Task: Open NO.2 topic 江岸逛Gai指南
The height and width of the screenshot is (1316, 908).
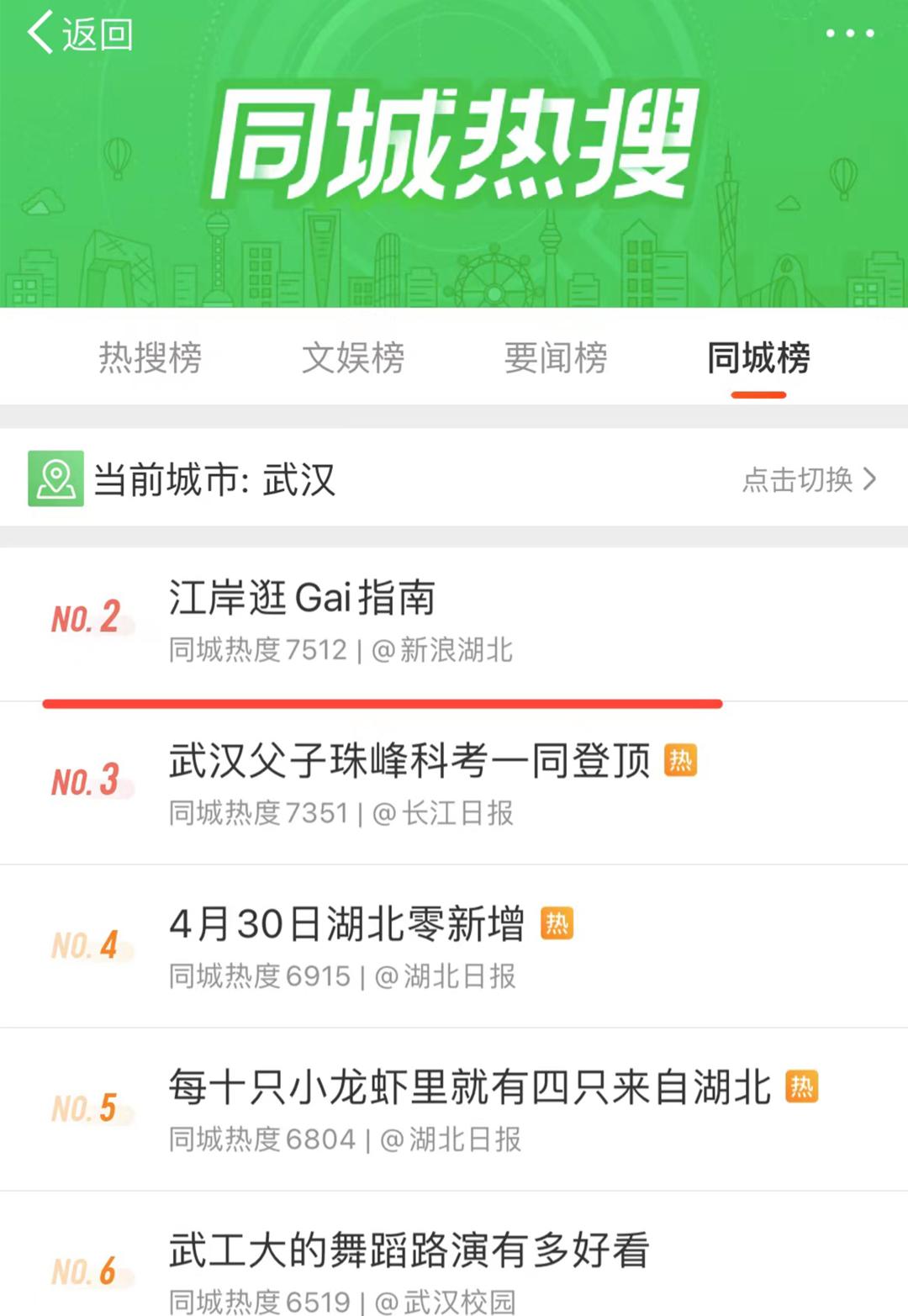Action: [303, 599]
